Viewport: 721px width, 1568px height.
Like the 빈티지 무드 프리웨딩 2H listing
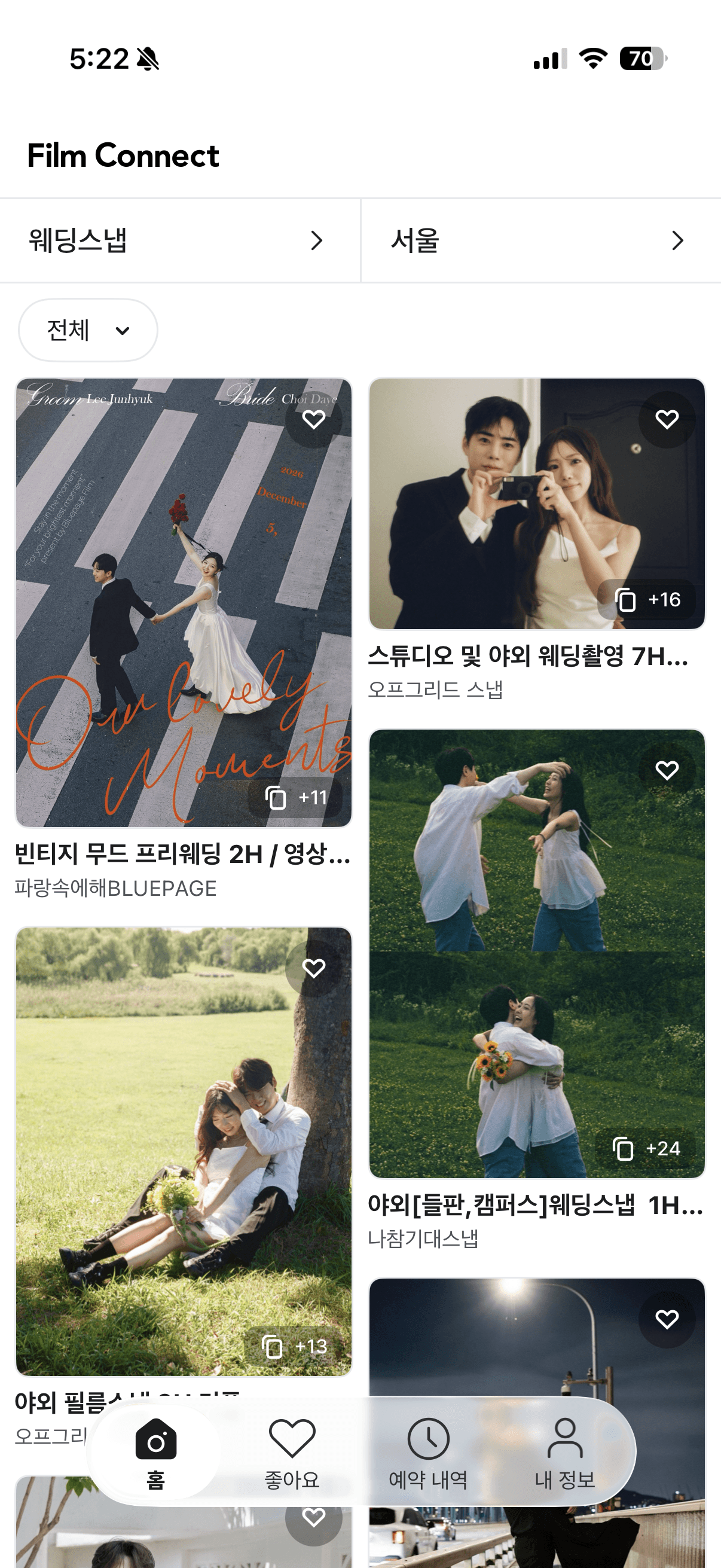[314, 419]
